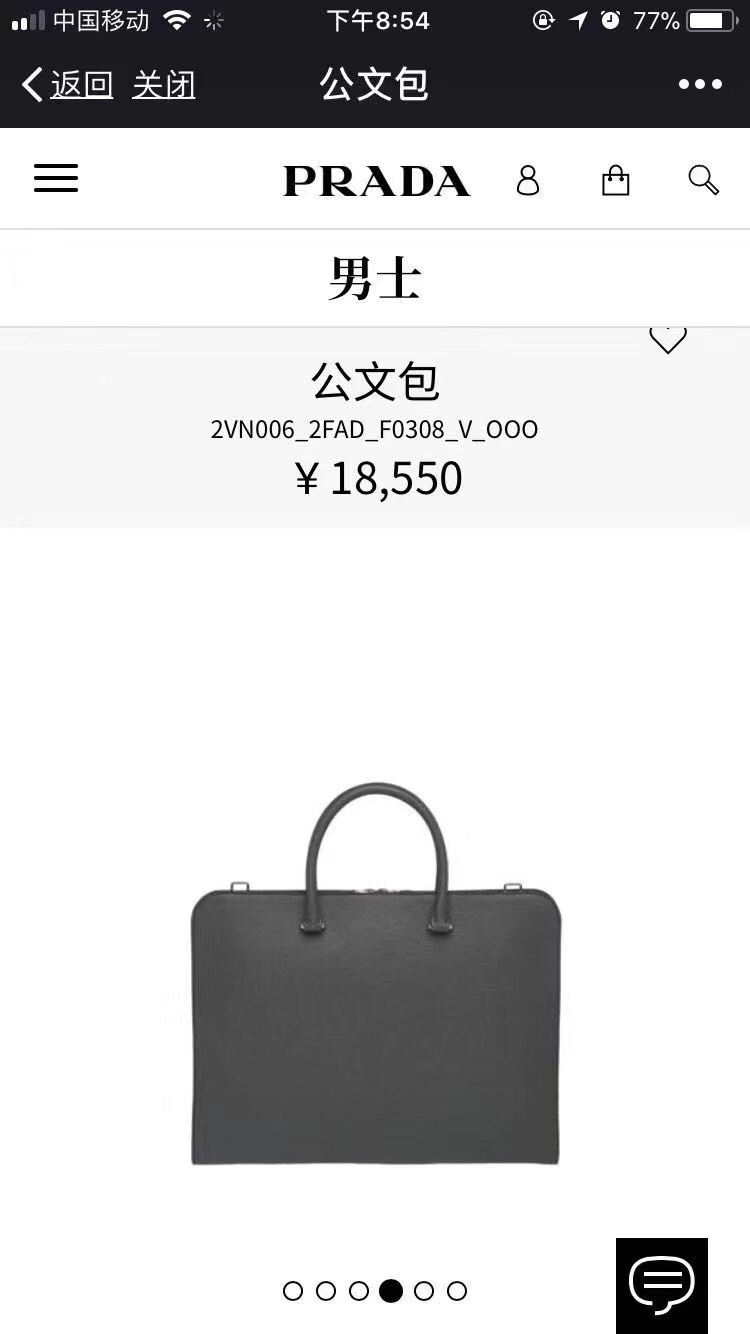This screenshot has width=750, height=1334.
Task: Open the search magnifier
Action: [703, 180]
